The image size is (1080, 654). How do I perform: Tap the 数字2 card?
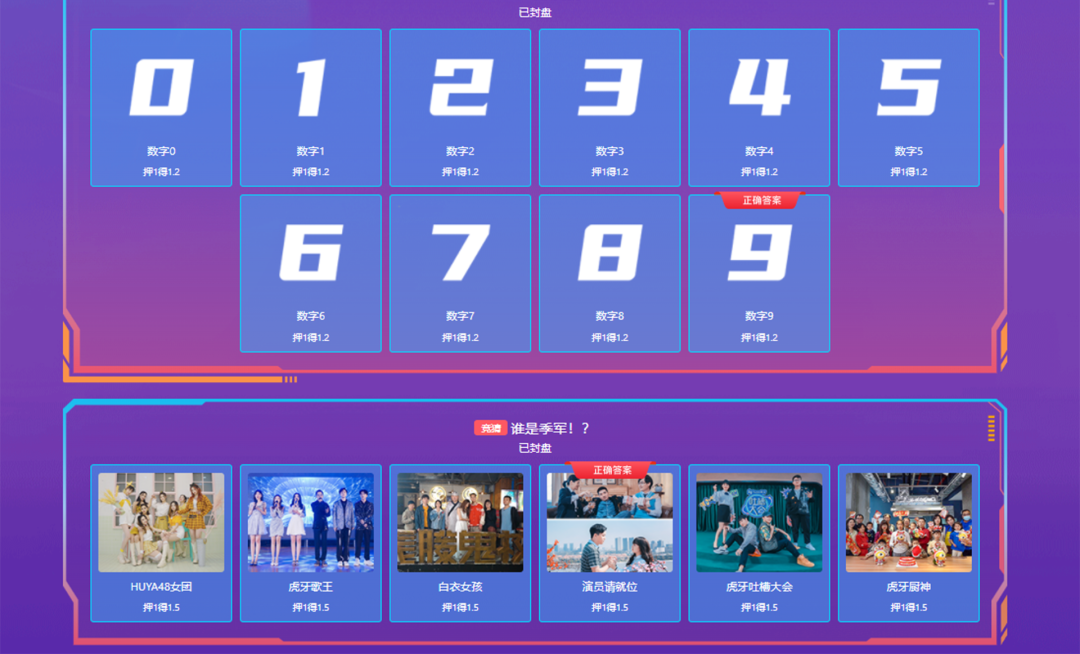[460, 107]
